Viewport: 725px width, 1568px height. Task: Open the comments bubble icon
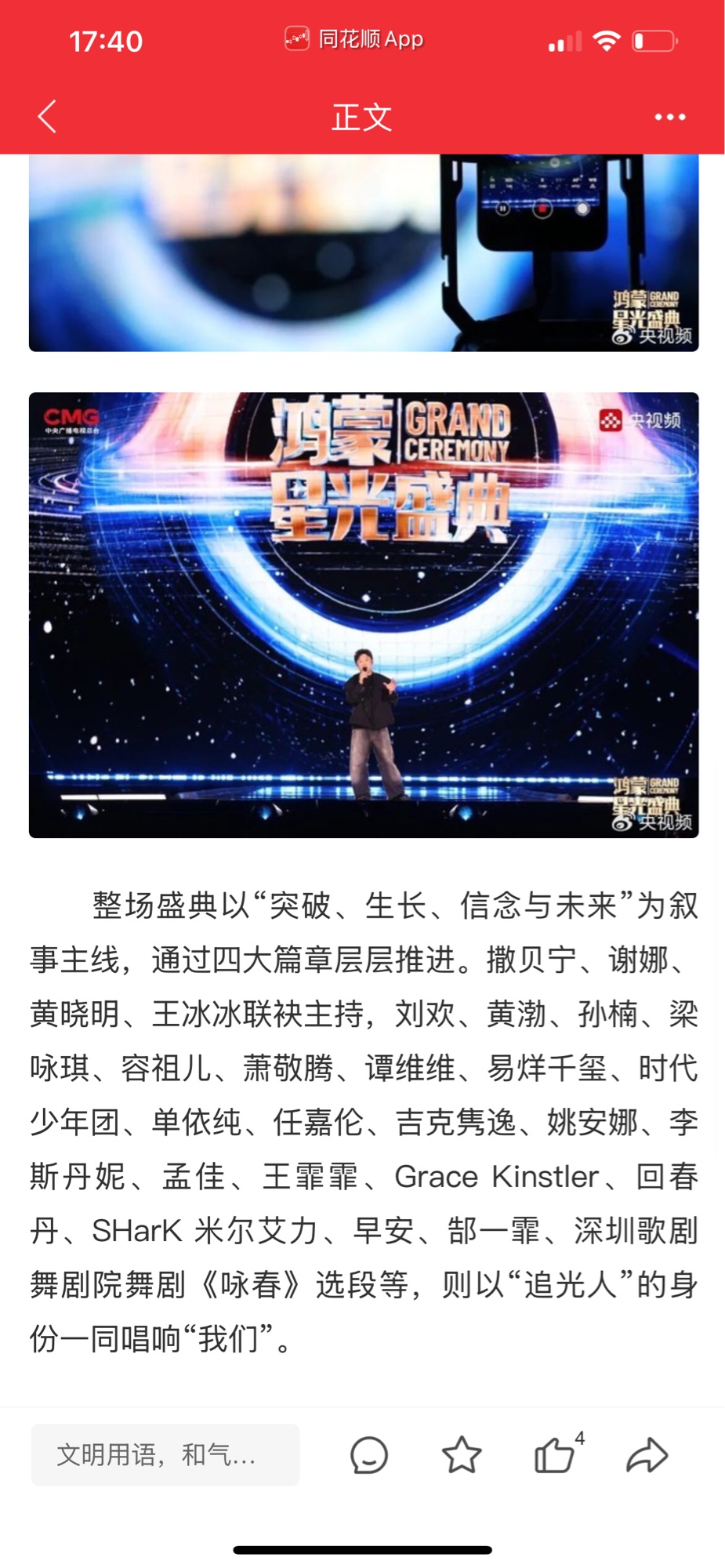(368, 1456)
